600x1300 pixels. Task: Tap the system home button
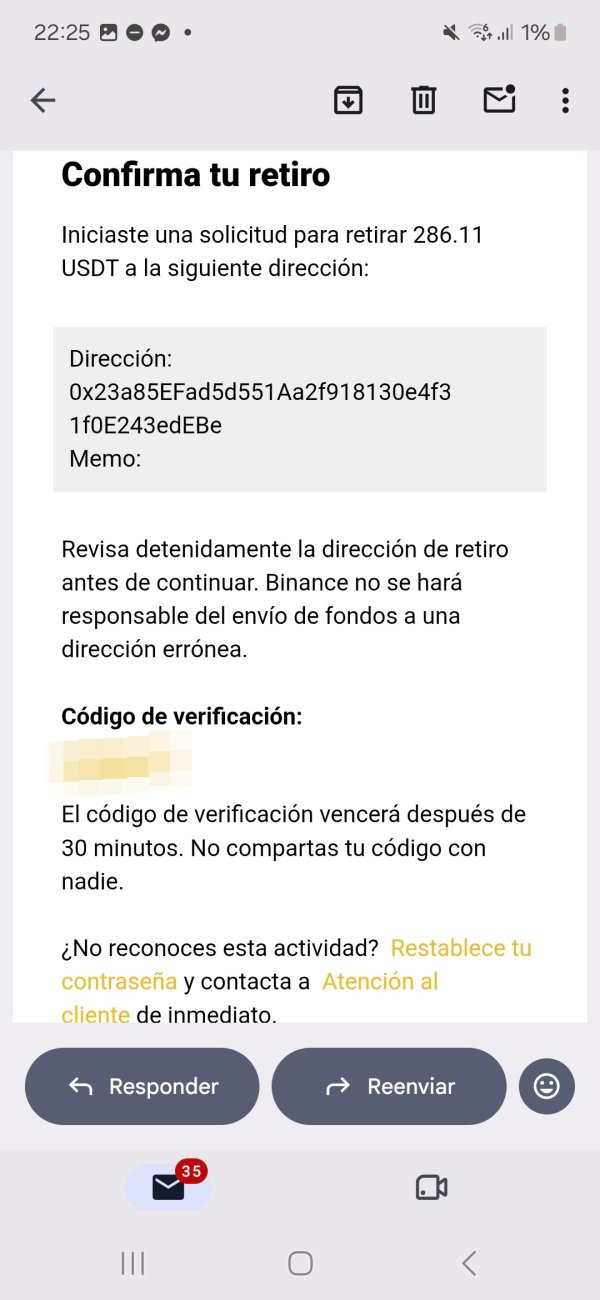click(x=300, y=1263)
